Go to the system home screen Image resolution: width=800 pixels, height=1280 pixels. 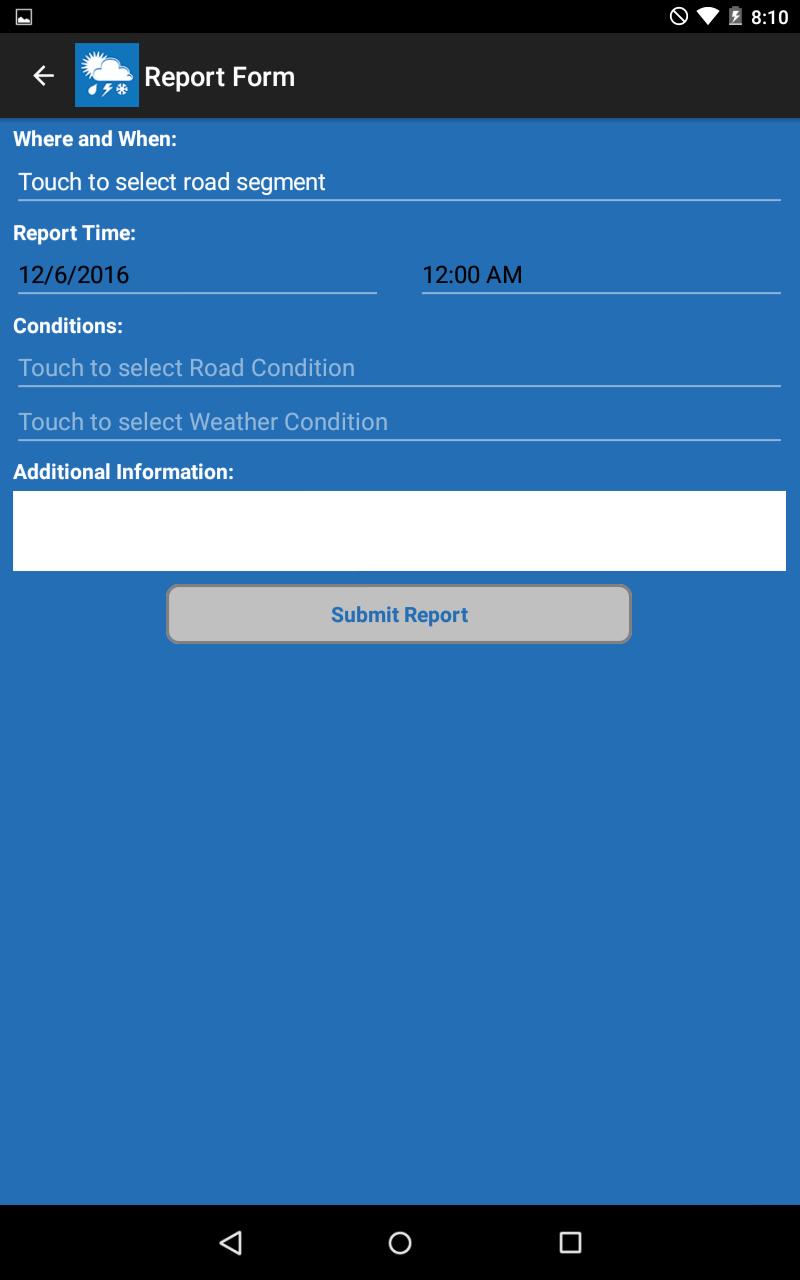(400, 1243)
